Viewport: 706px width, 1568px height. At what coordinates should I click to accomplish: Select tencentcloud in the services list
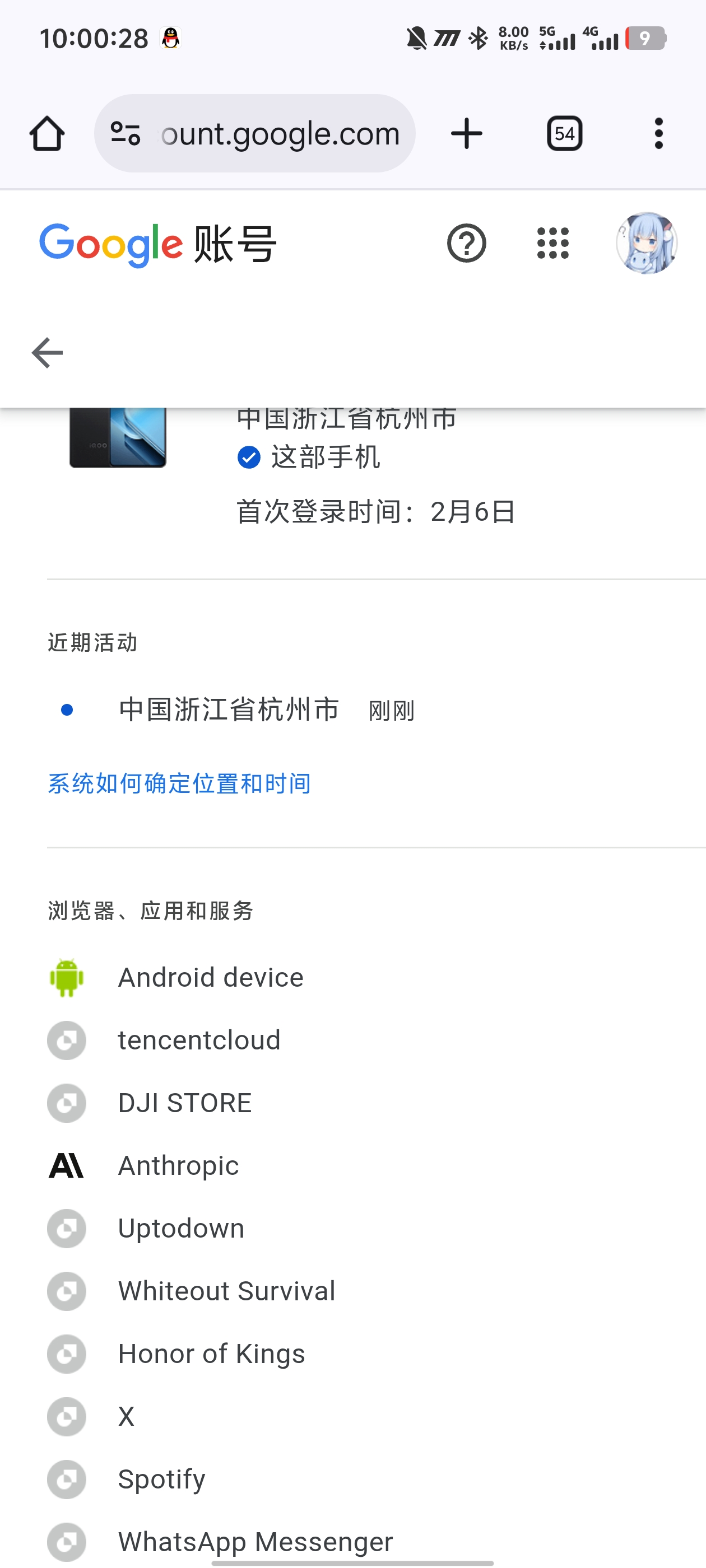click(198, 1040)
